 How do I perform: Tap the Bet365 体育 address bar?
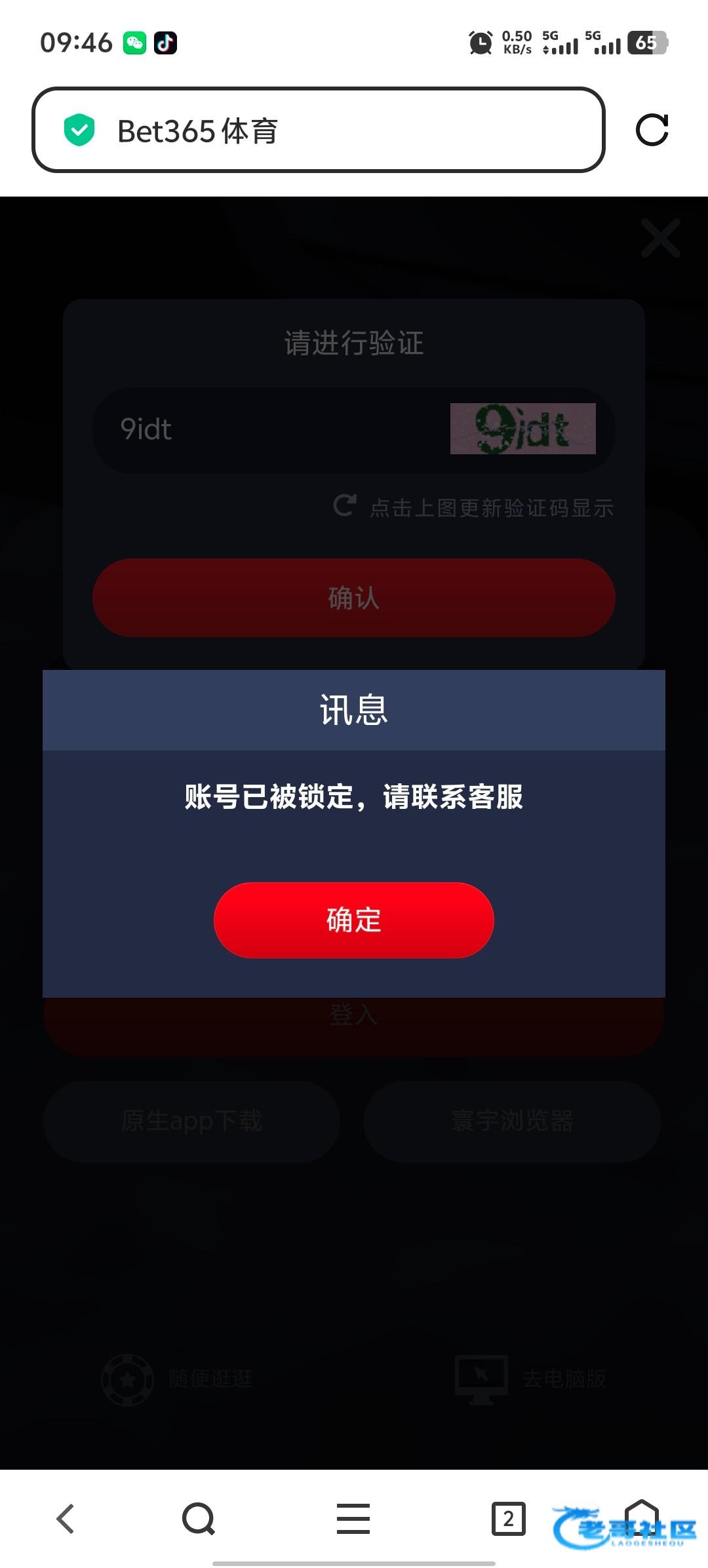318,130
